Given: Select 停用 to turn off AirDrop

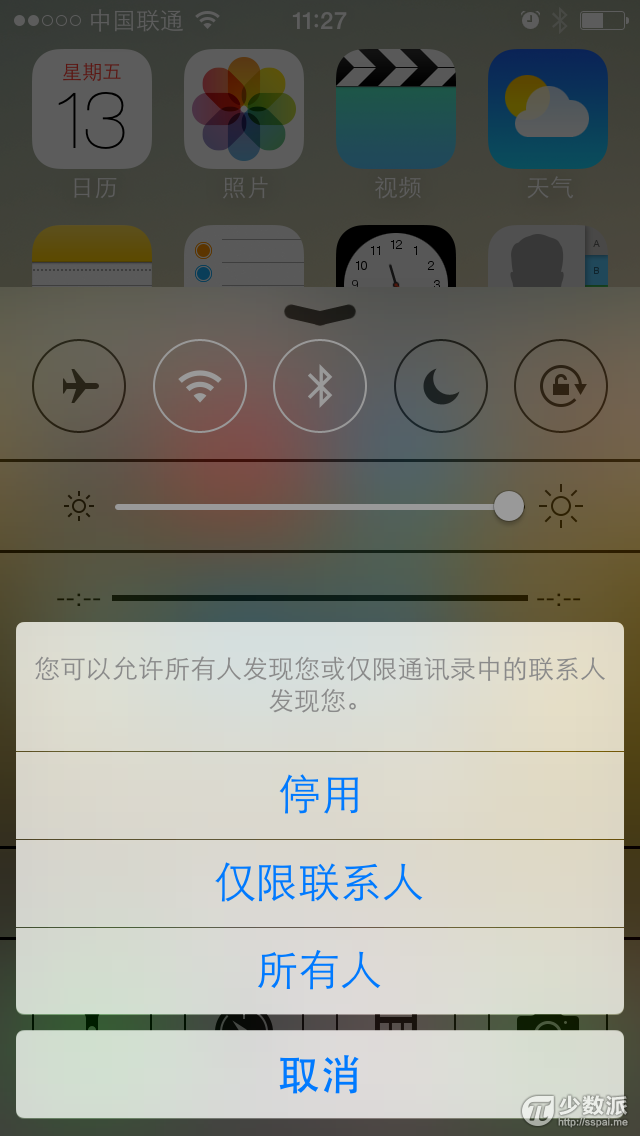Looking at the screenshot, I should pyautogui.click(x=320, y=795).
